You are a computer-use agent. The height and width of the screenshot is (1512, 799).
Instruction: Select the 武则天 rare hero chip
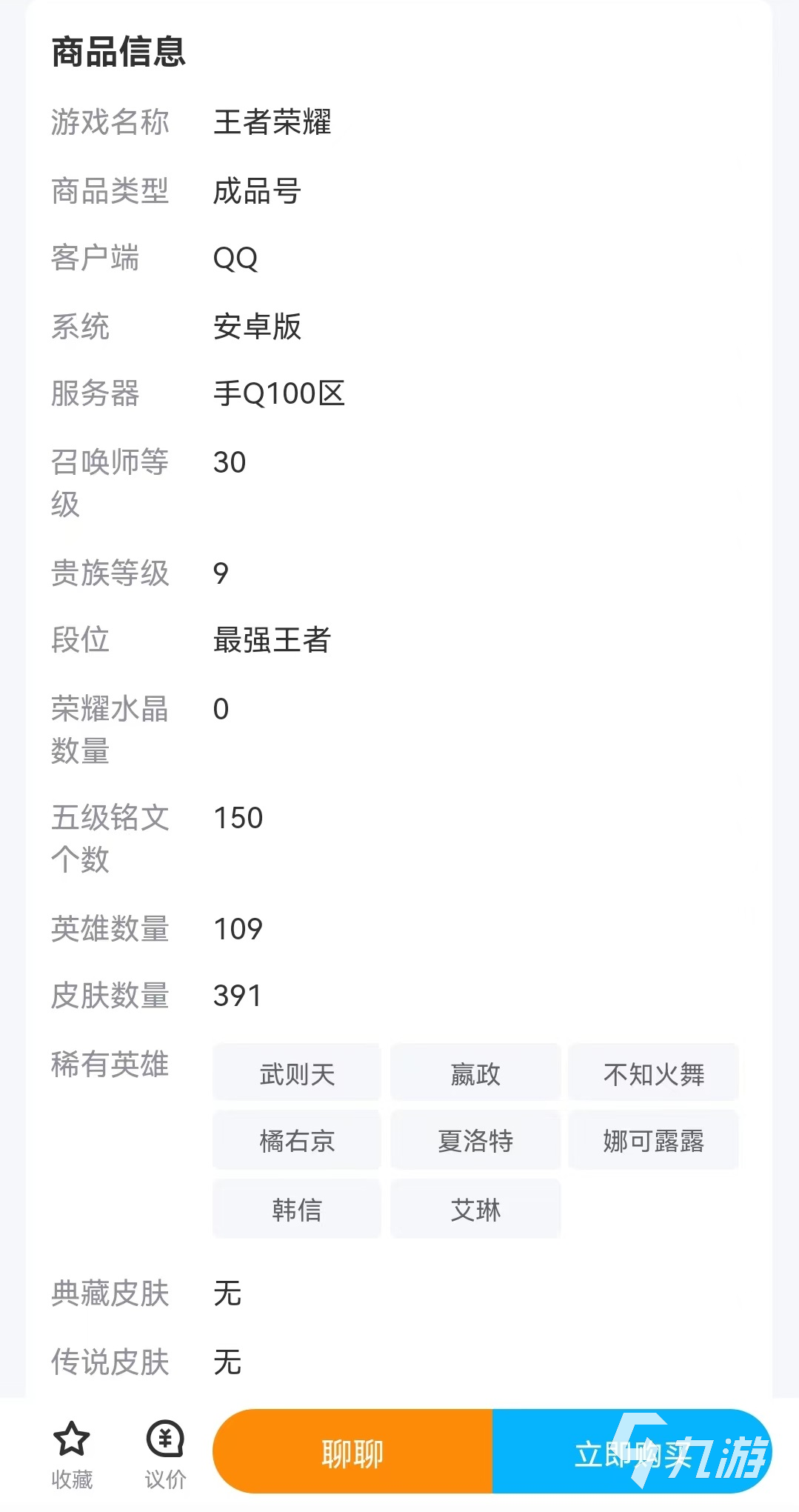tap(297, 1073)
